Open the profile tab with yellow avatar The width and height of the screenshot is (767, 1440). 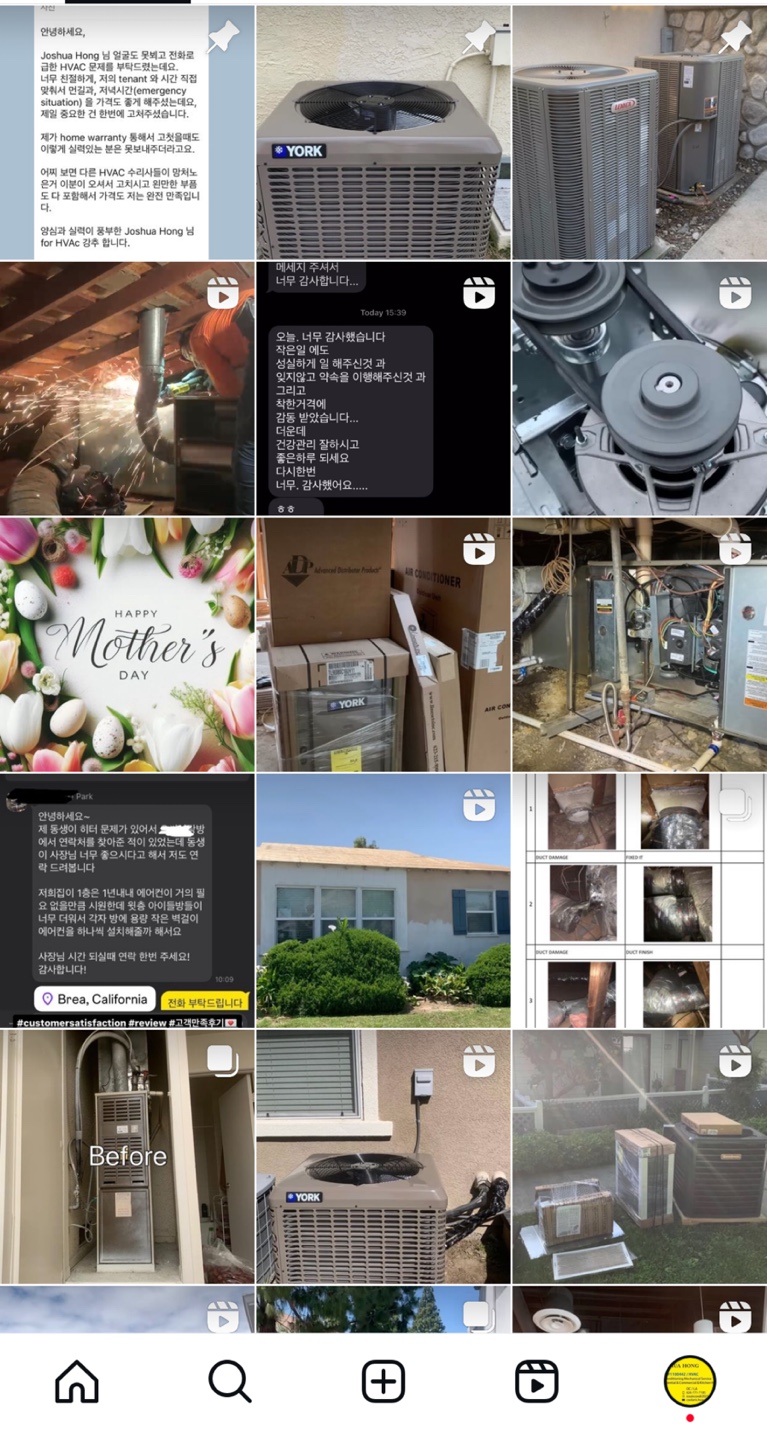click(689, 1382)
